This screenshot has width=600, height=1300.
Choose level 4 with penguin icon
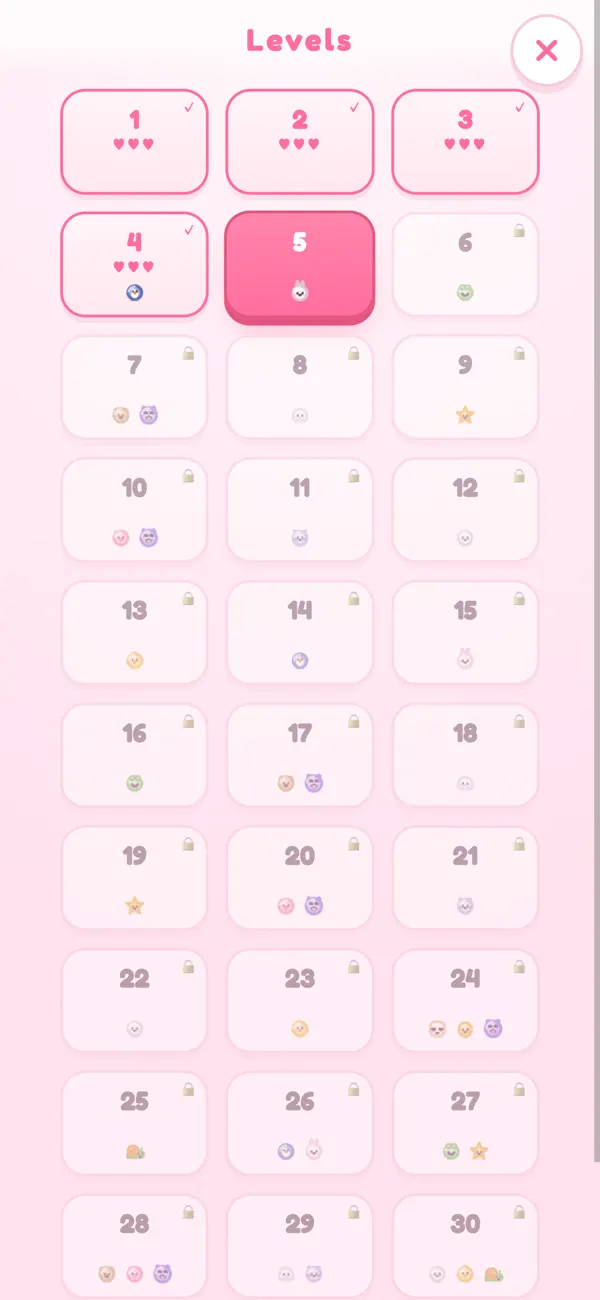pos(134,264)
